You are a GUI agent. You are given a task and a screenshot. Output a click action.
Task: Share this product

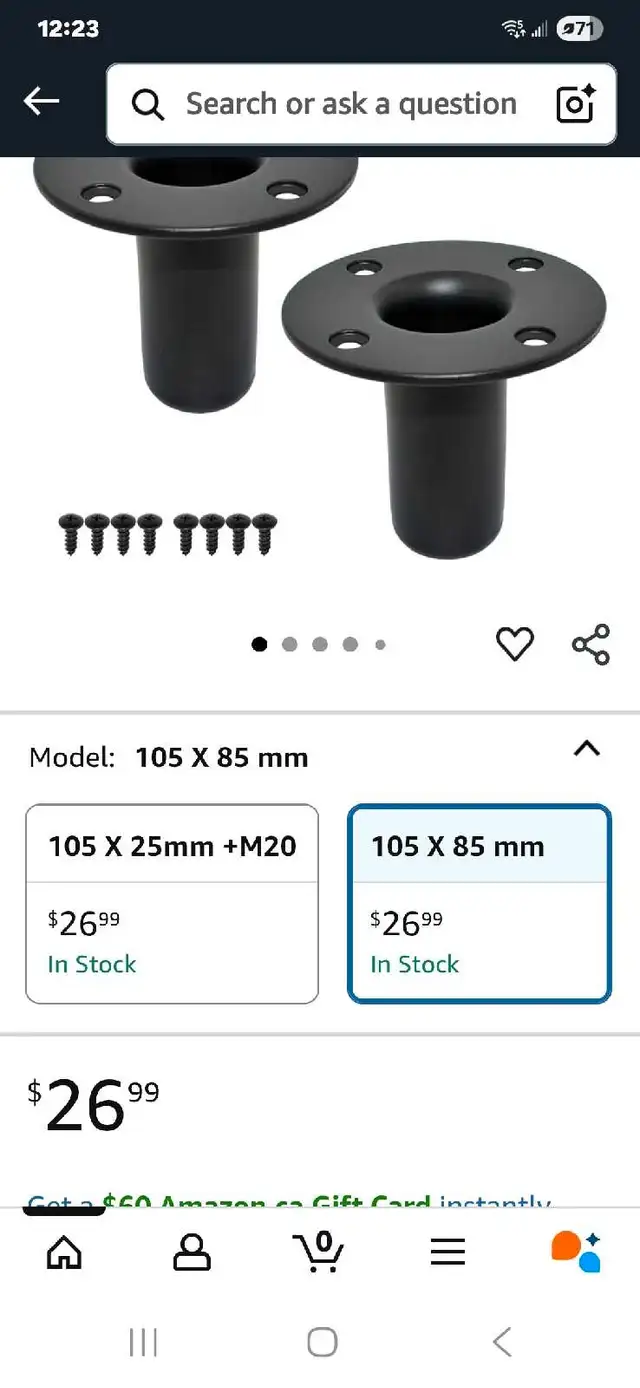[591, 644]
